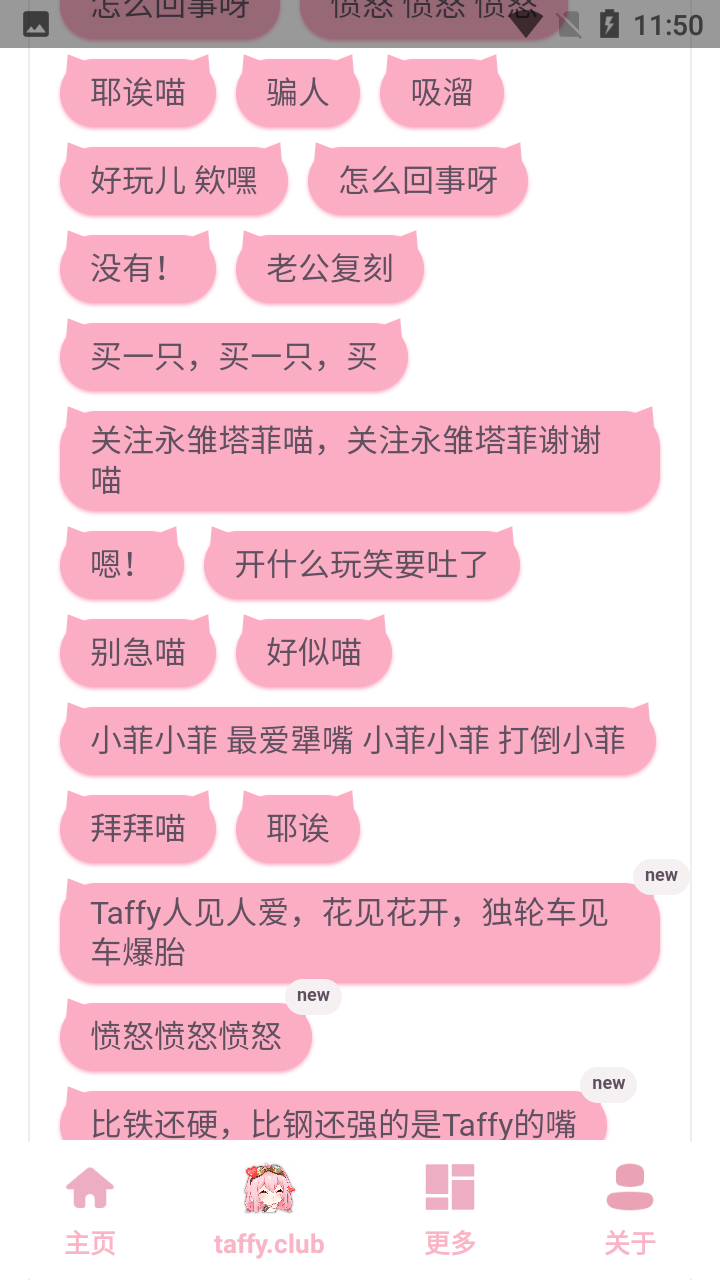This screenshot has height=1280, width=720.
Task: Play the Taffy人见人爱 voice line
Action: click(360, 933)
